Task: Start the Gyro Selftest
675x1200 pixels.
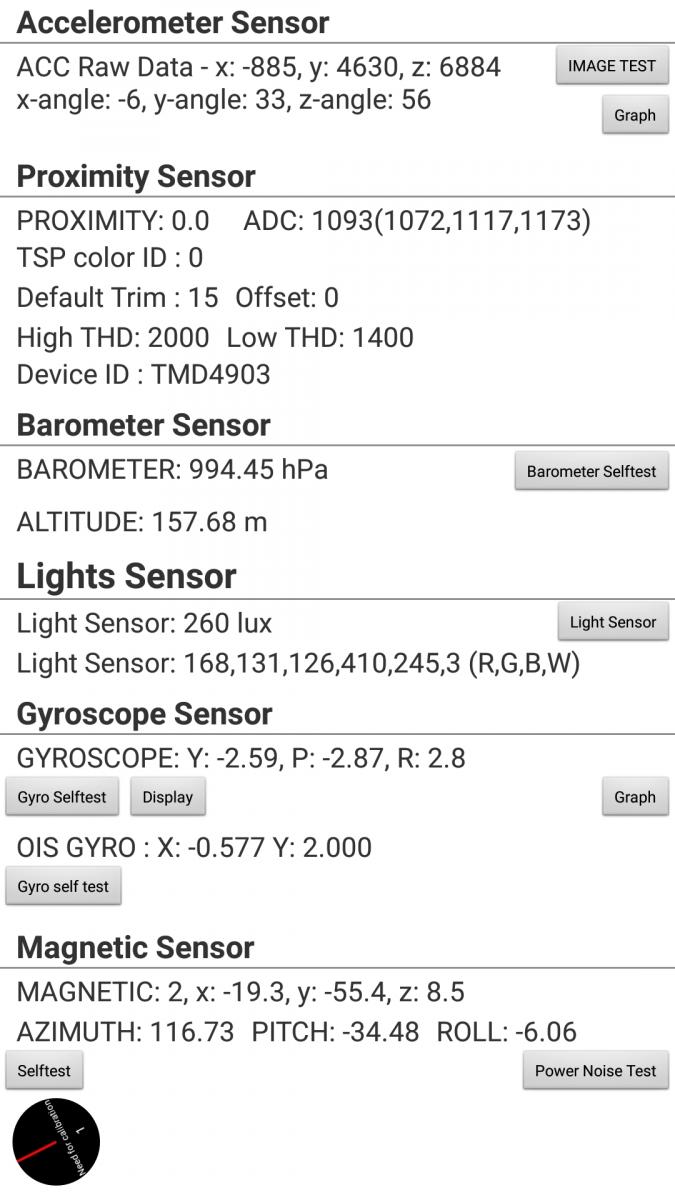Action: pyautogui.click(x=62, y=797)
